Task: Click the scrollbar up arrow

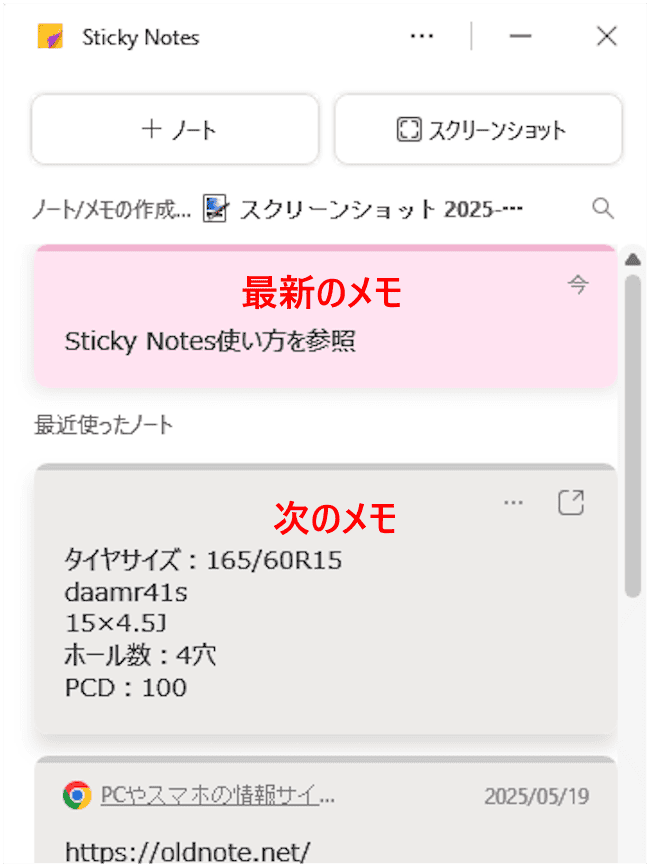Action: (x=632, y=260)
